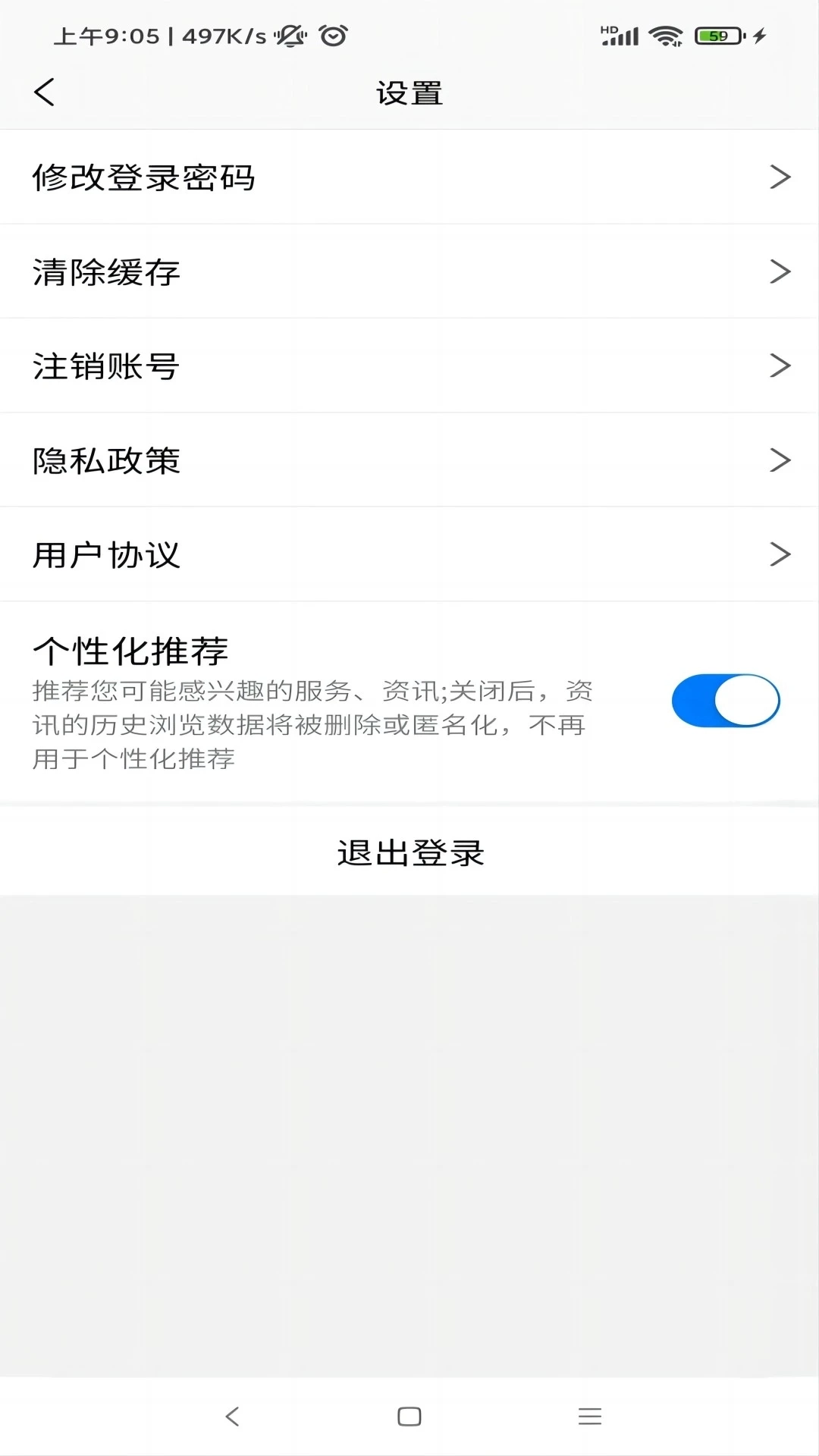
Task: Tap the alarm clock icon in status bar
Action: (331, 35)
